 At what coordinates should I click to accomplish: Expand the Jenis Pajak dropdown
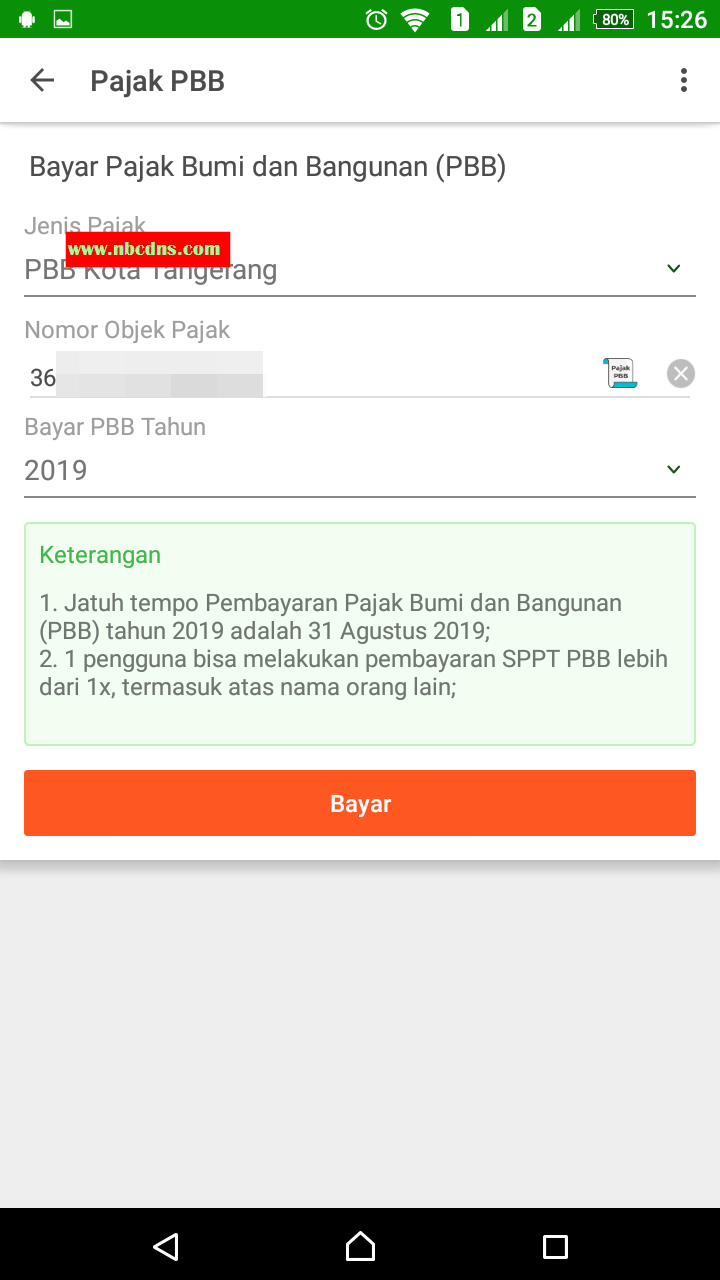click(x=360, y=270)
